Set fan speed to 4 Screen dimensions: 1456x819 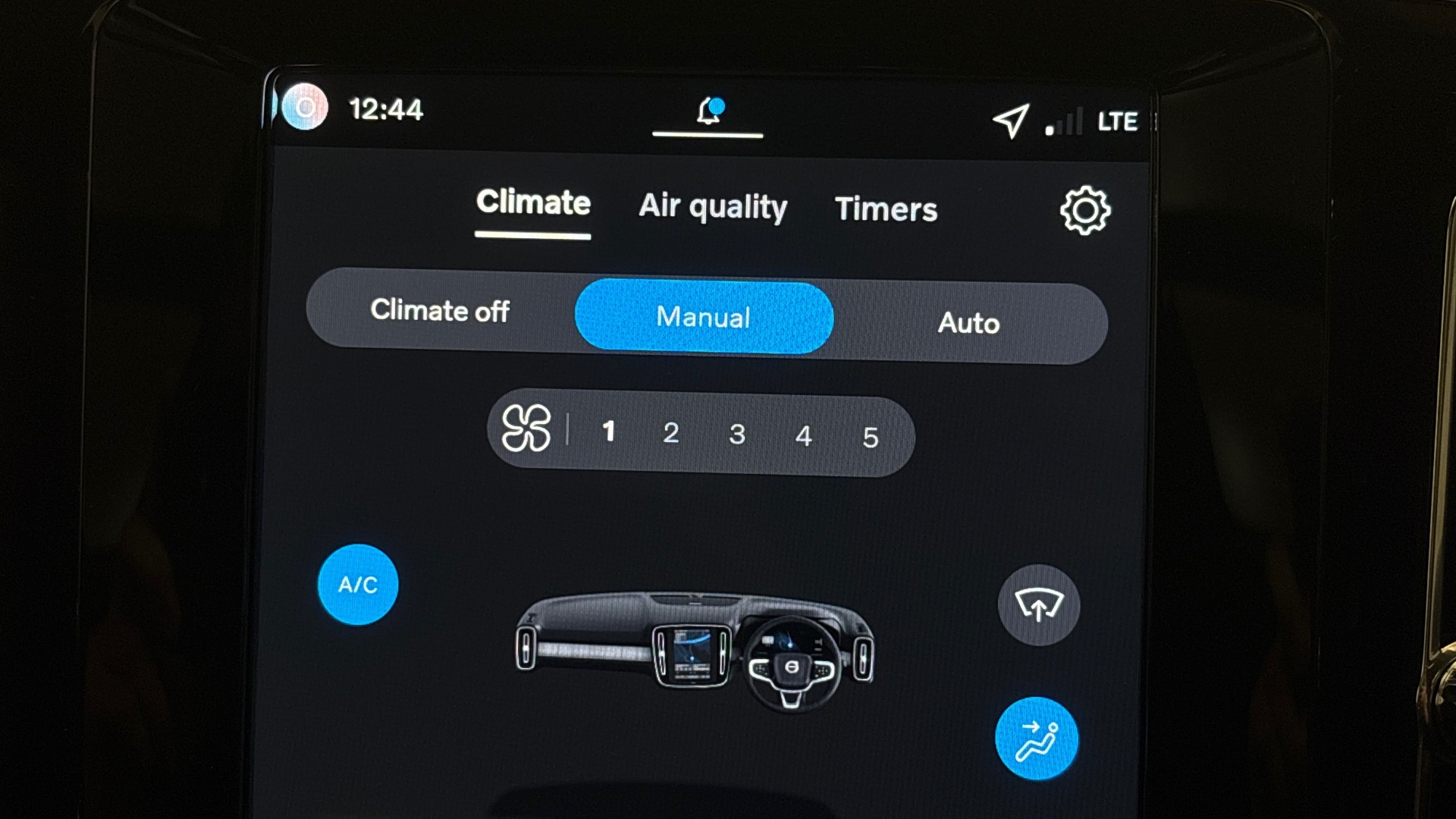click(x=804, y=436)
